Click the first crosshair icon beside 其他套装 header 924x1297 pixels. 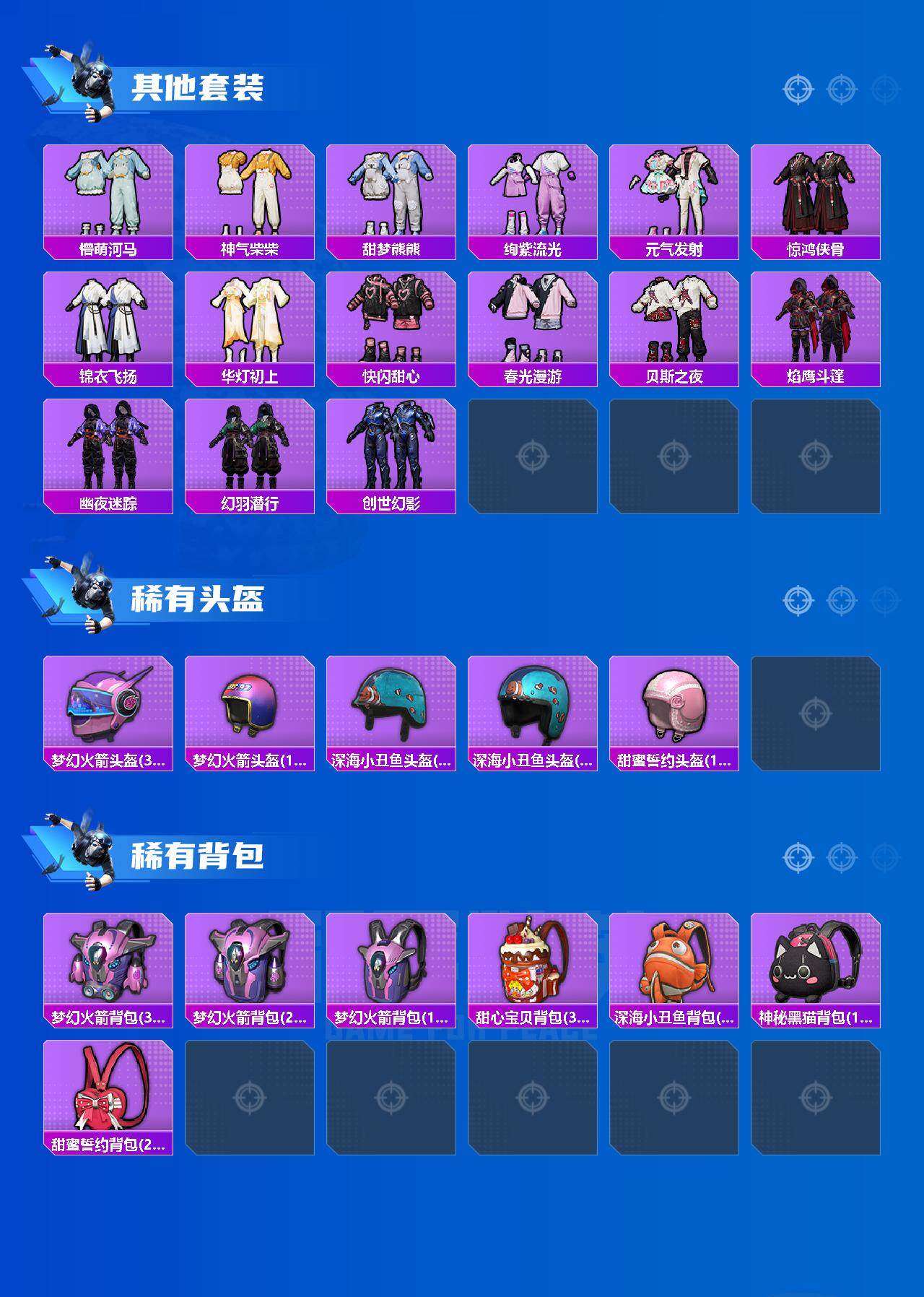798,90
